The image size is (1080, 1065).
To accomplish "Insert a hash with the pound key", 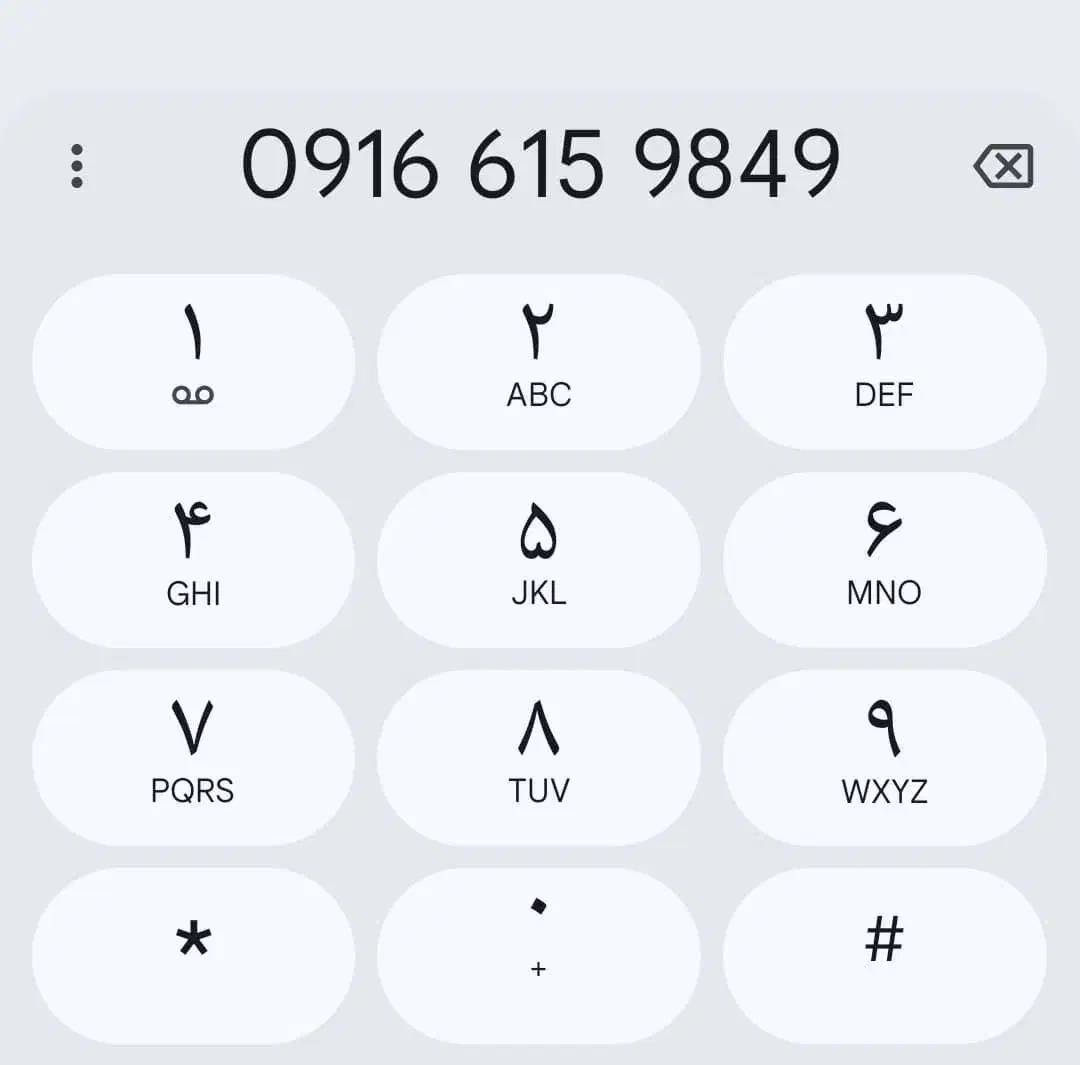I will click(x=884, y=955).
